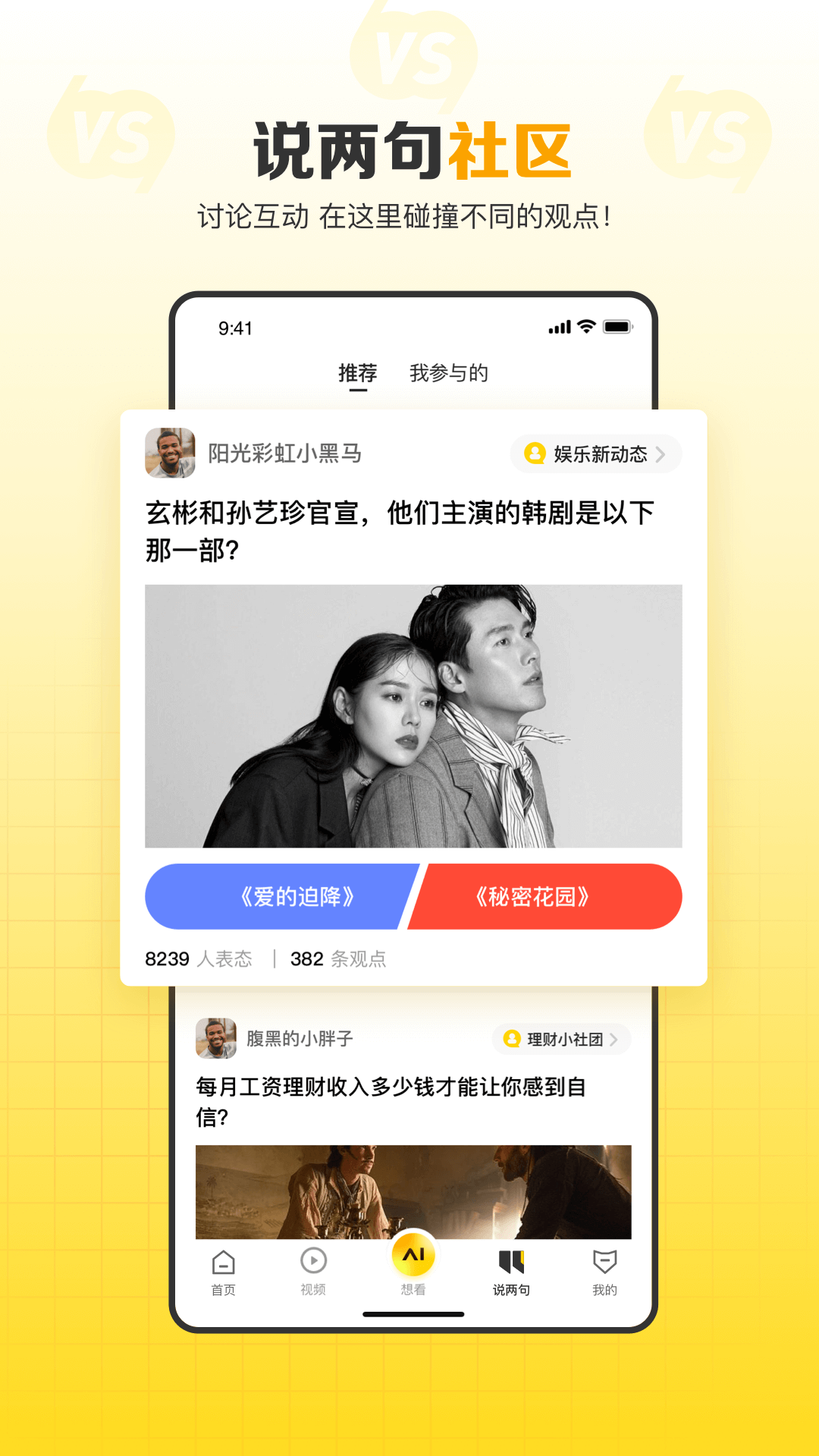This screenshot has width=819, height=1456.
Task: Open the 382 条观点 comments link
Action: 338,959
